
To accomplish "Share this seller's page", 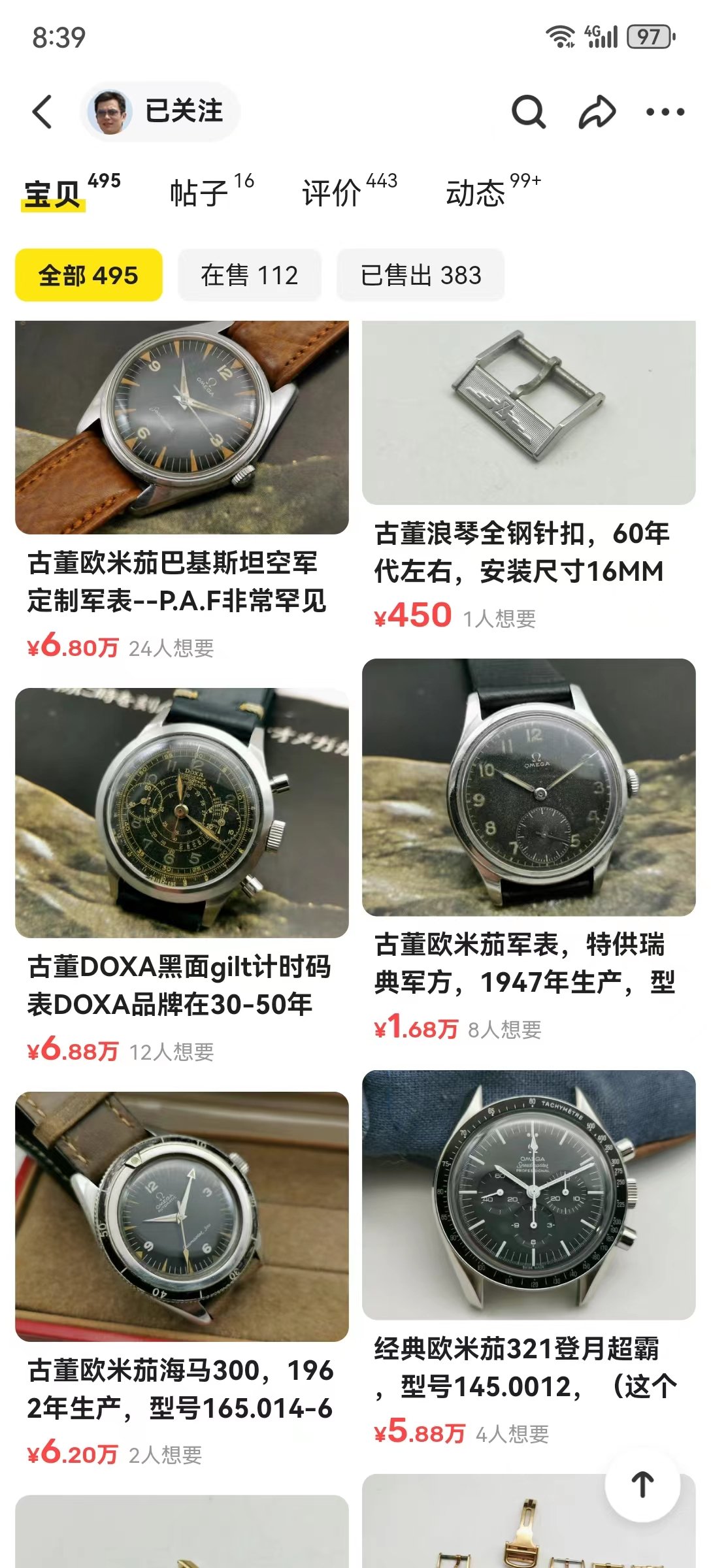I will pyautogui.click(x=597, y=112).
